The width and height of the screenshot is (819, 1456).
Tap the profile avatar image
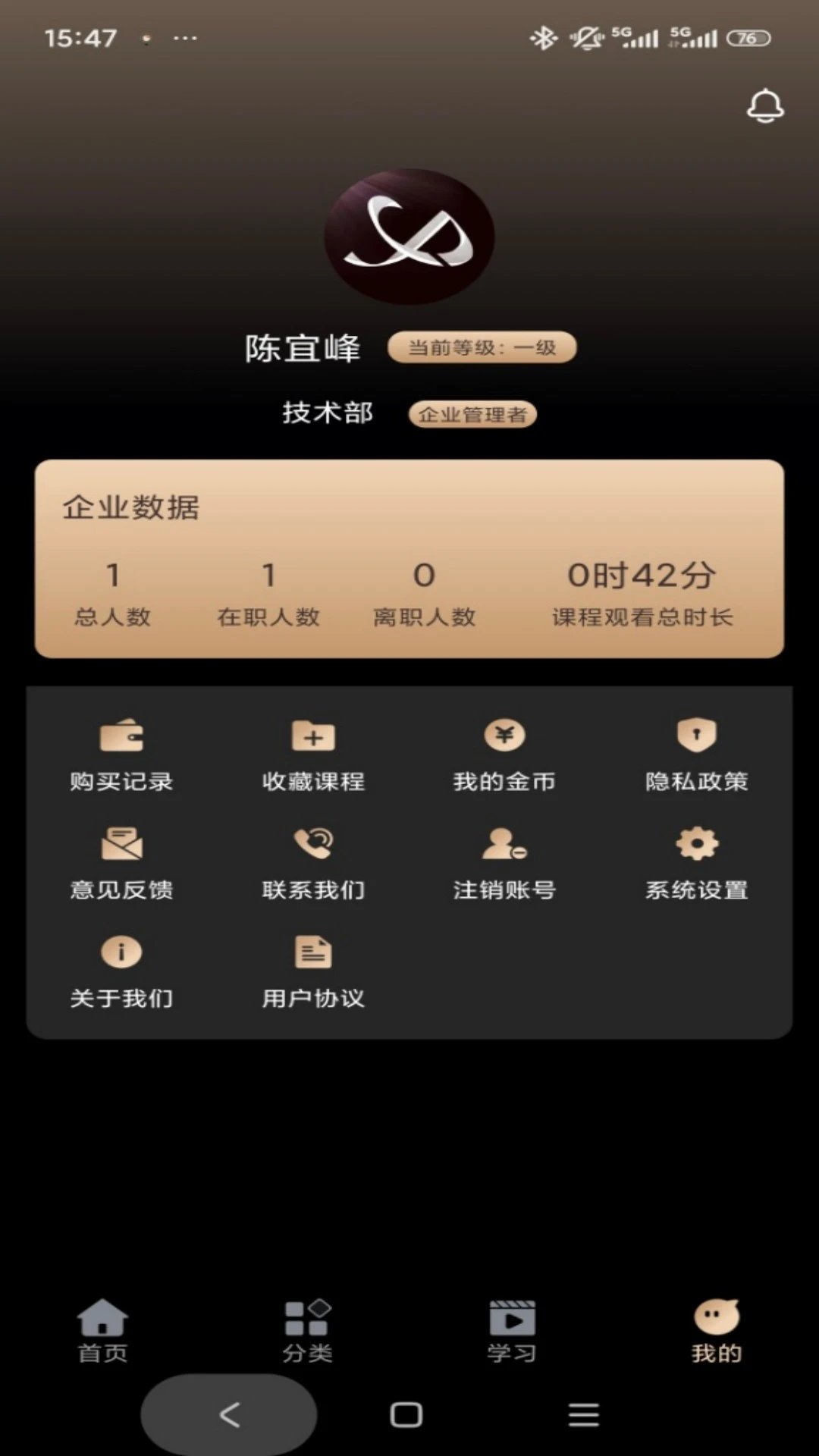[x=409, y=238]
